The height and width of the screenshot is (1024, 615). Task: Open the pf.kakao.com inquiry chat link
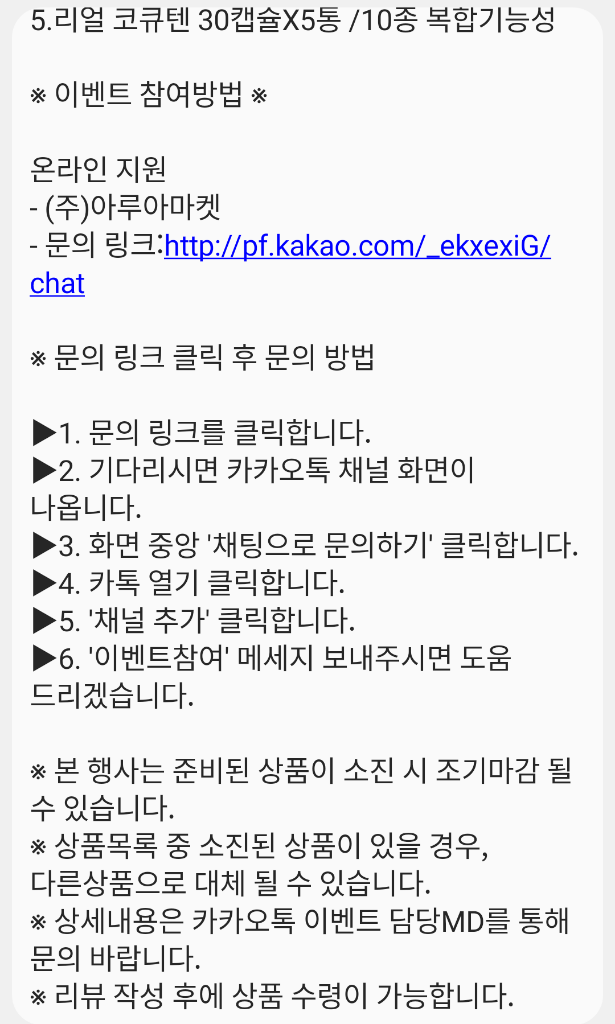pyautogui.click(x=357, y=246)
